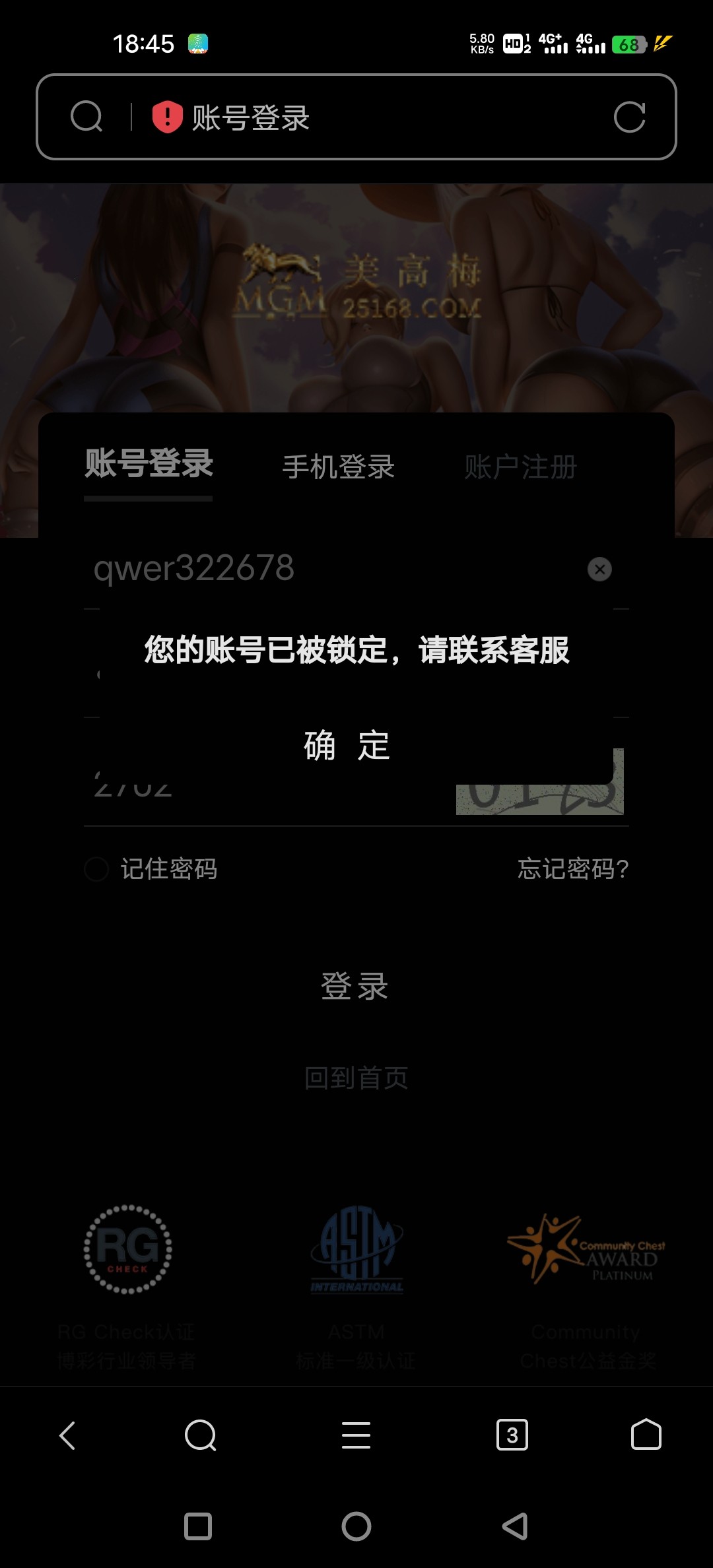Open the browser menu
The width and height of the screenshot is (713, 1568).
point(356,1435)
